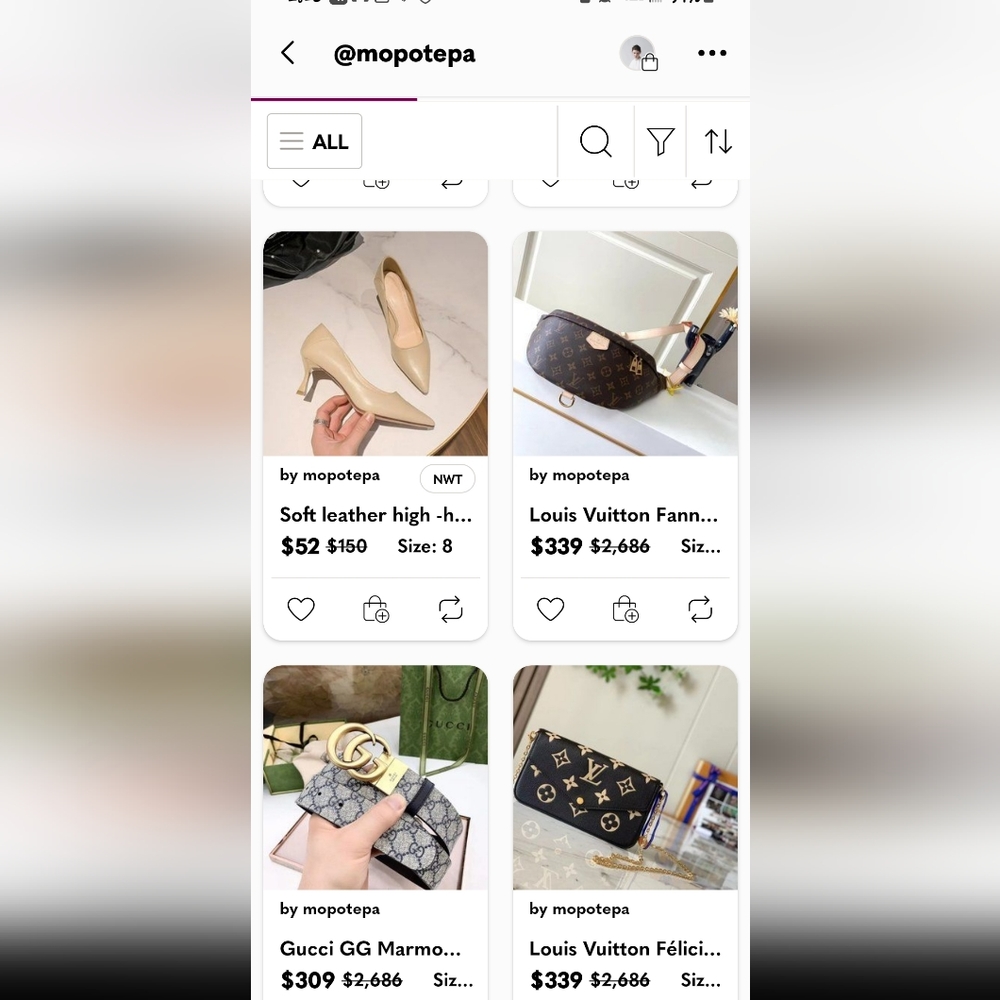The width and height of the screenshot is (1000, 1000).
Task: Open the Louis Vuitton Félicie bag listing
Action: pos(625,778)
